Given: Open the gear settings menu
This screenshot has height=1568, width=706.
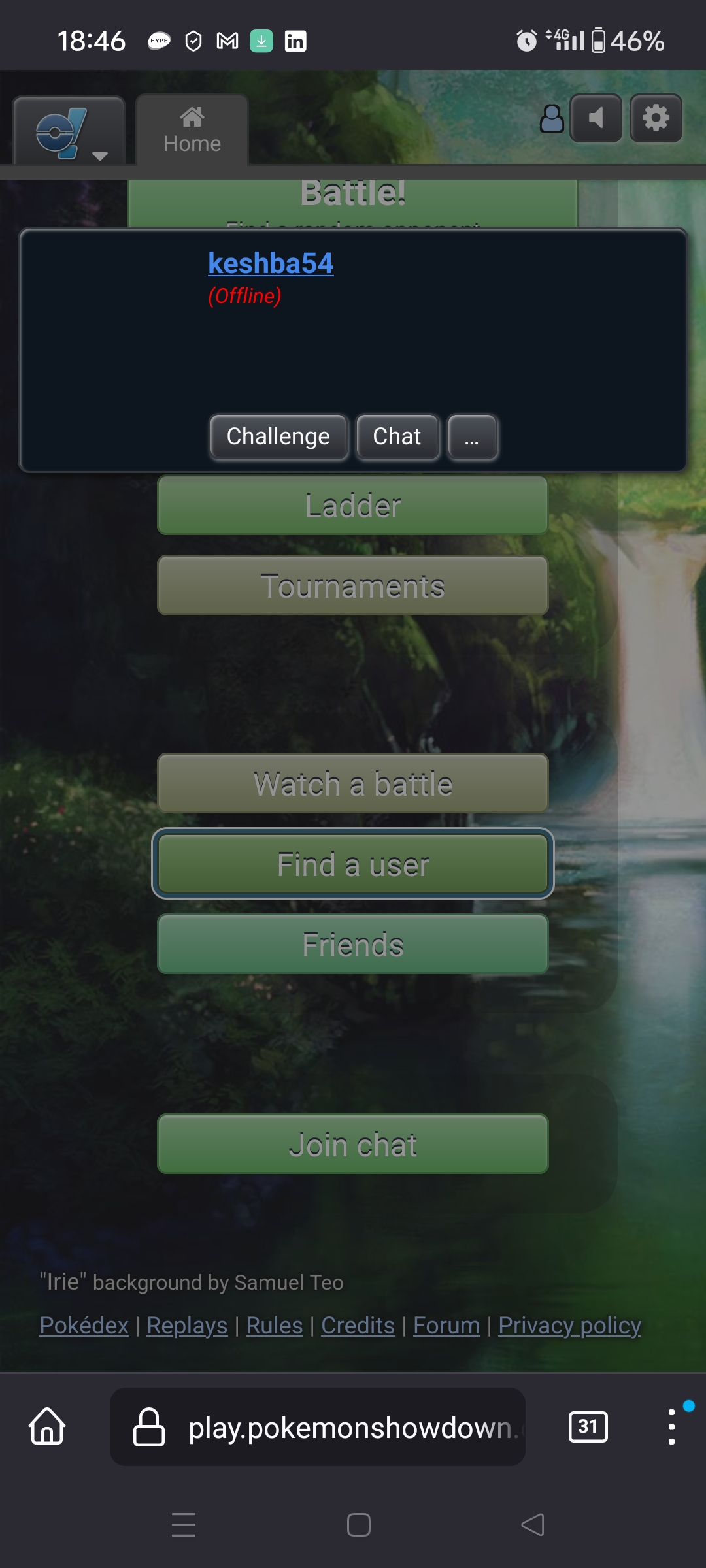Looking at the screenshot, I should [x=656, y=118].
